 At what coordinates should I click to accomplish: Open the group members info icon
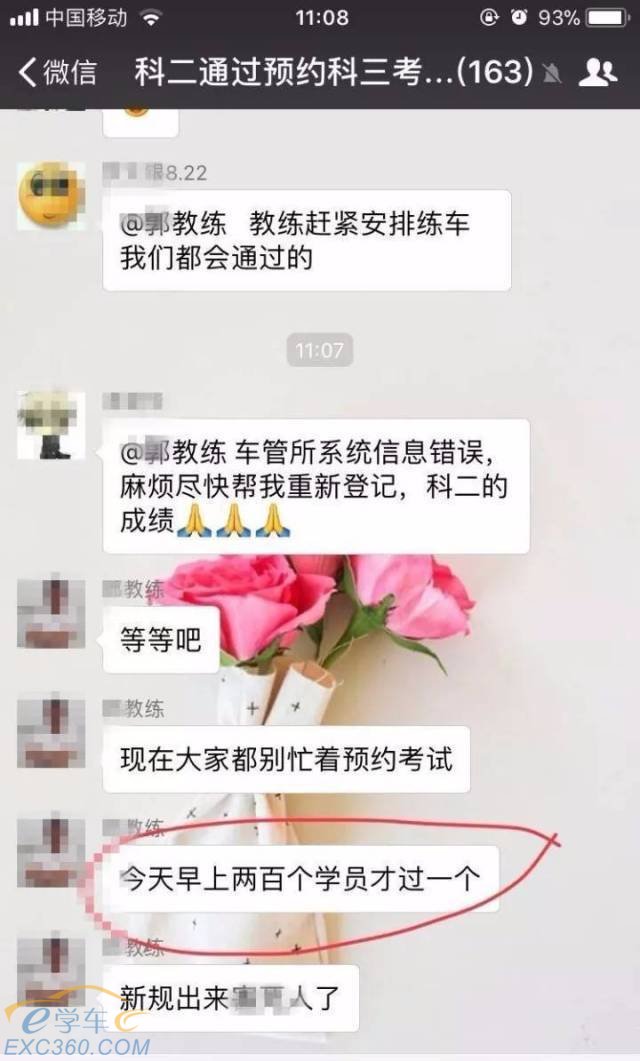tap(597, 72)
